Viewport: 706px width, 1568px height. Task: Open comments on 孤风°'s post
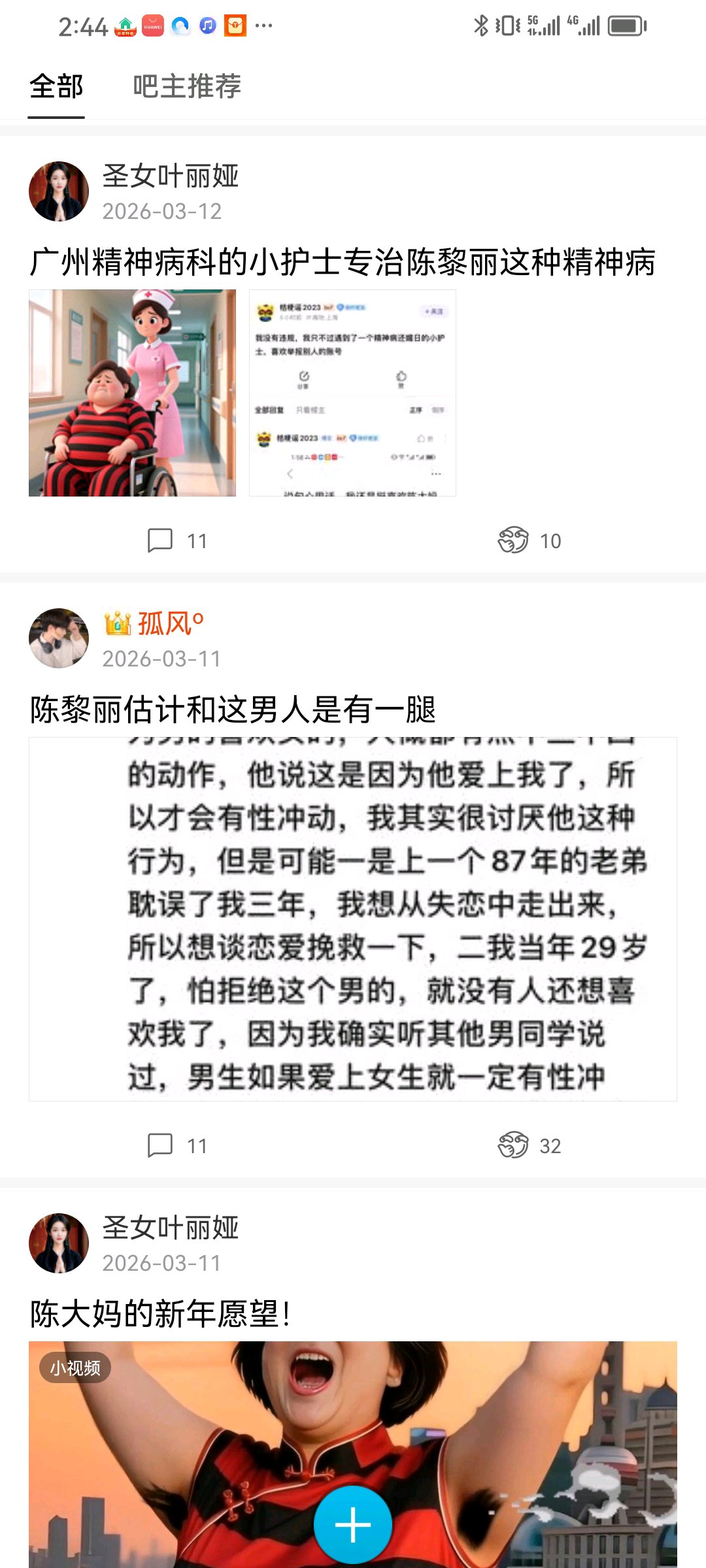(x=177, y=1146)
